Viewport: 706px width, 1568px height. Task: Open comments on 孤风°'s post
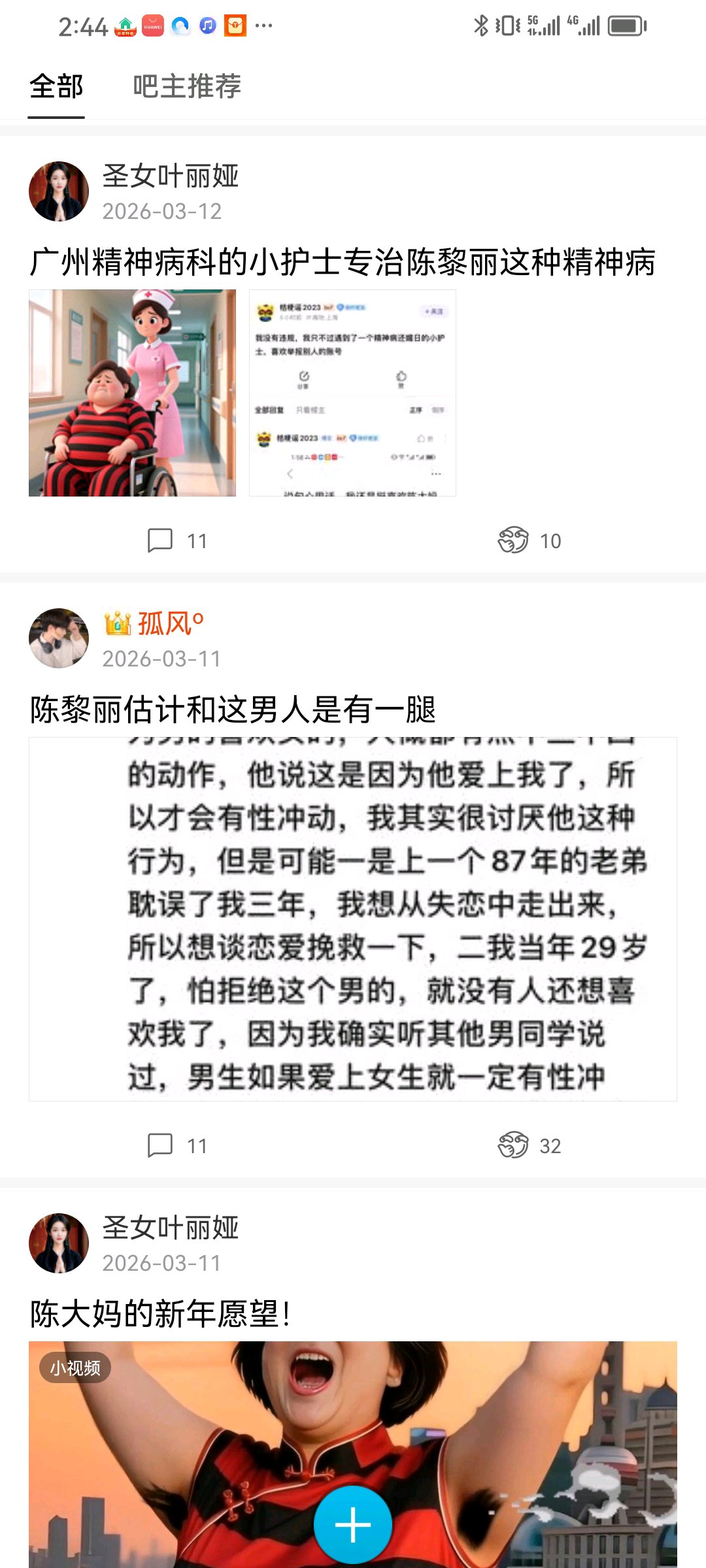(x=177, y=1146)
